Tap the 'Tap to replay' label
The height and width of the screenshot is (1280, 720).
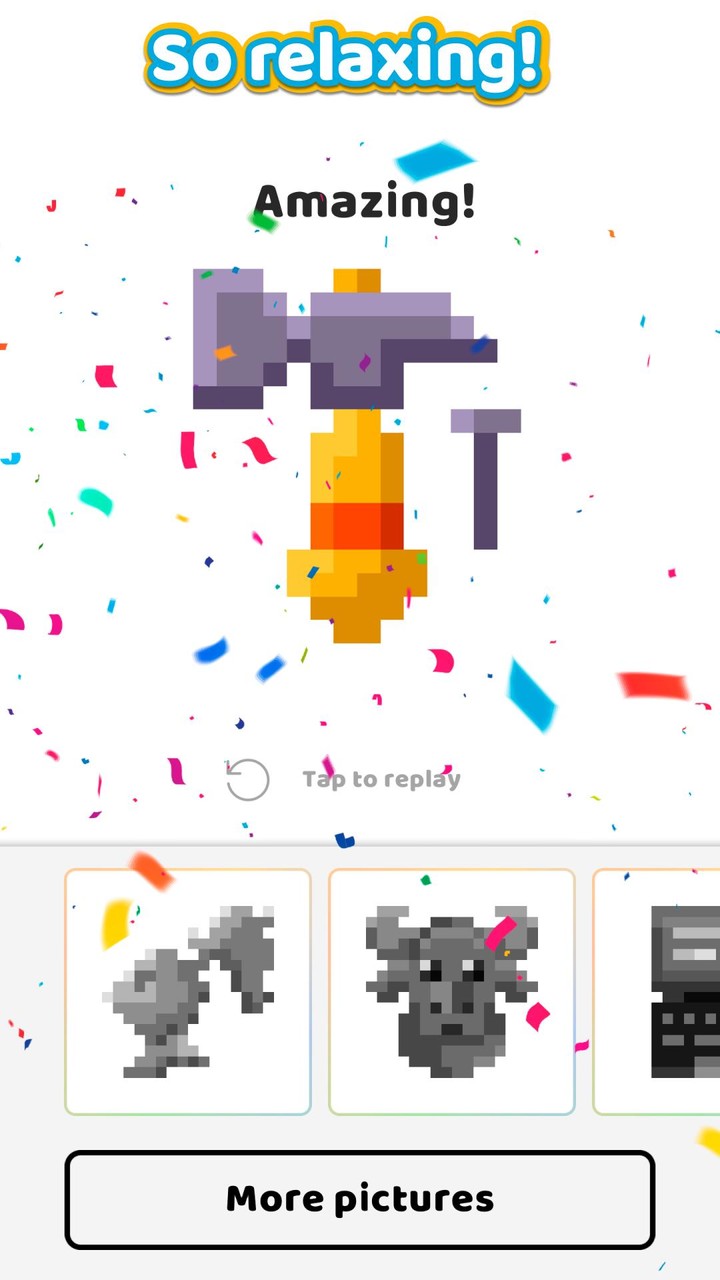coord(380,779)
